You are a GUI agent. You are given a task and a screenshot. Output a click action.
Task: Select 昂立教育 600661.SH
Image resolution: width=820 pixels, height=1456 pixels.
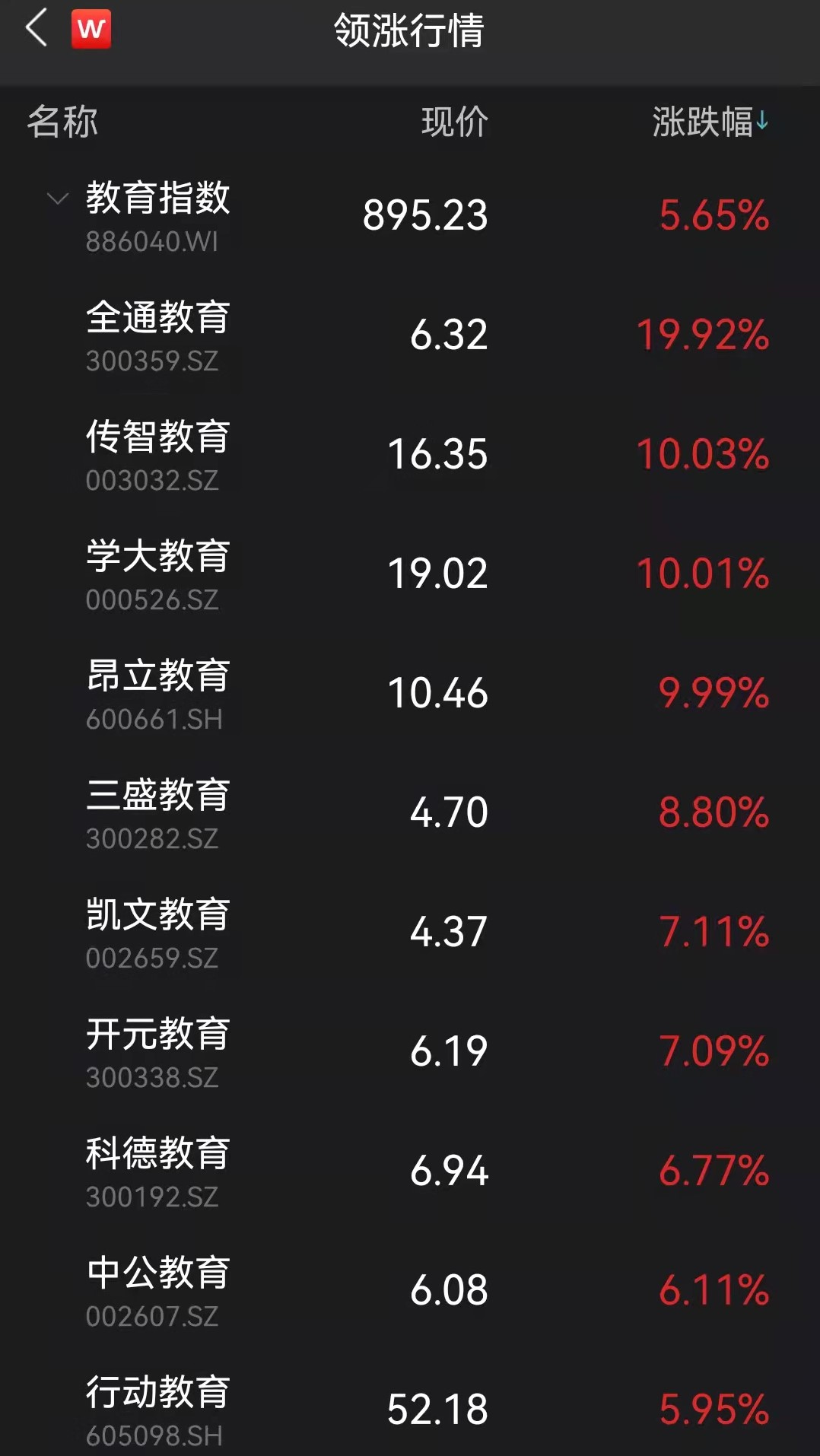coord(410,694)
